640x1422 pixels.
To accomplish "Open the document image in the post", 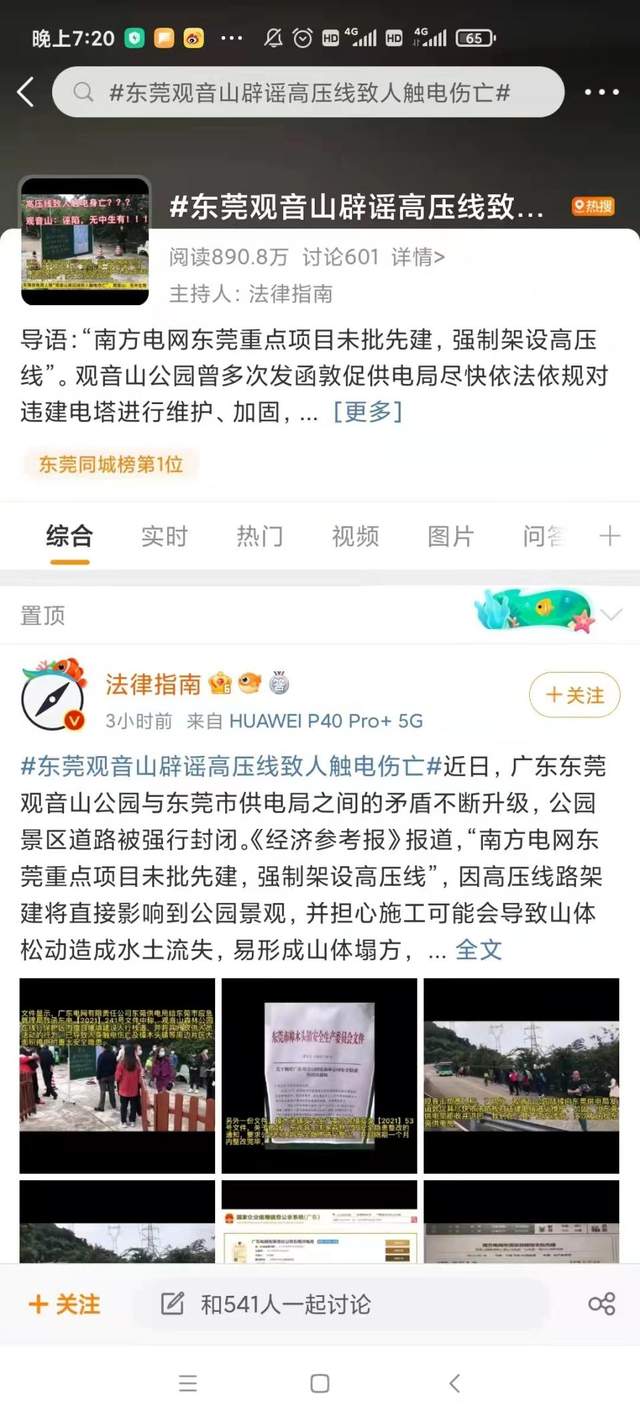I will pyautogui.click(x=319, y=1075).
